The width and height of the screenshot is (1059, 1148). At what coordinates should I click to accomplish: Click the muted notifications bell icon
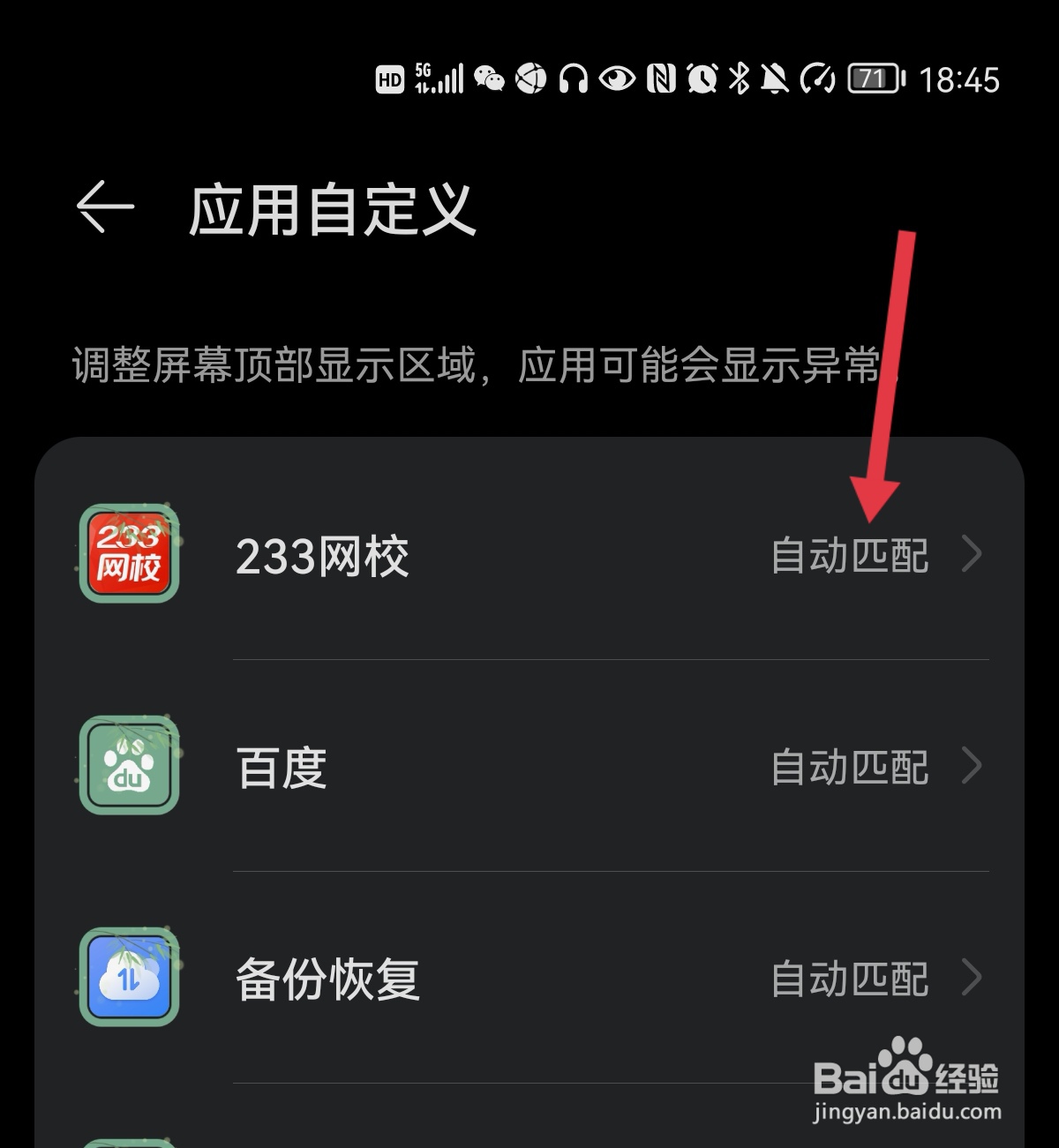pyautogui.click(x=773, y=80)
